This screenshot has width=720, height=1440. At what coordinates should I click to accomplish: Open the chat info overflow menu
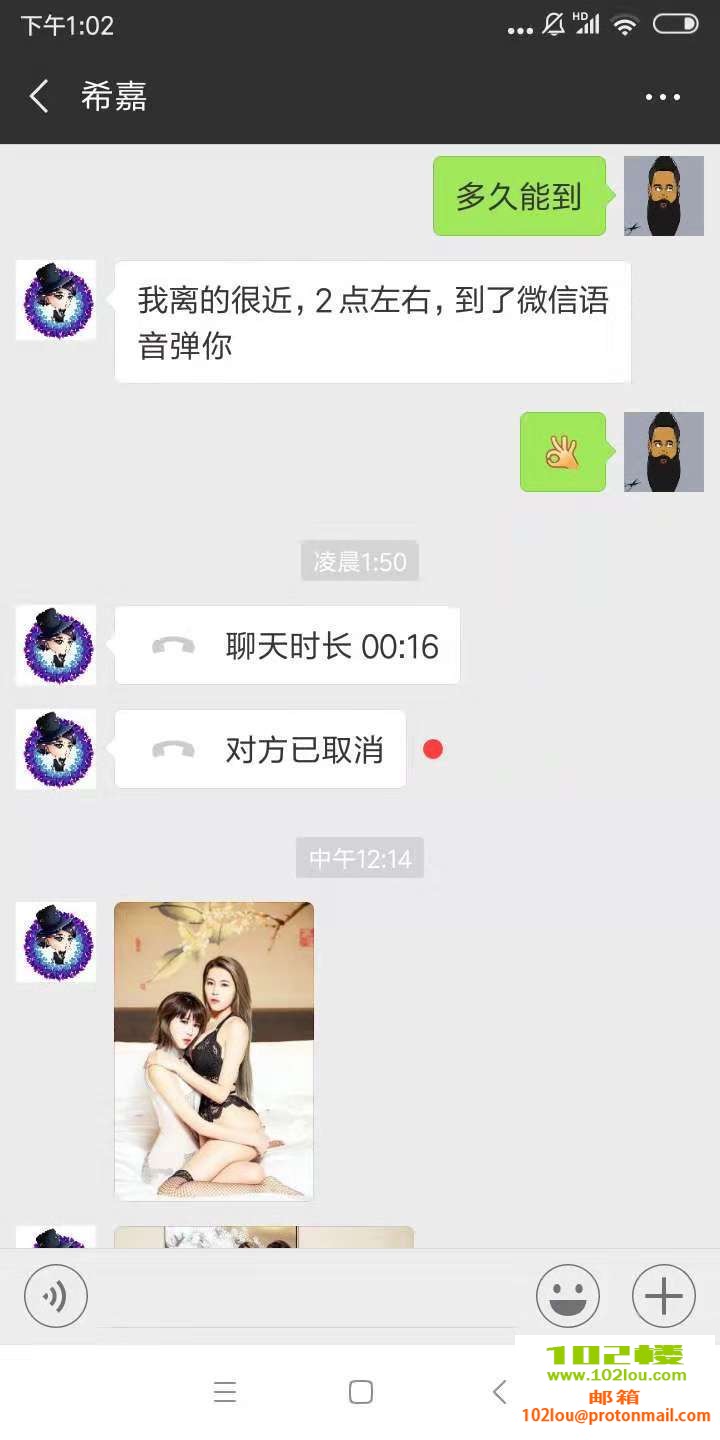[x=662, y=97]
